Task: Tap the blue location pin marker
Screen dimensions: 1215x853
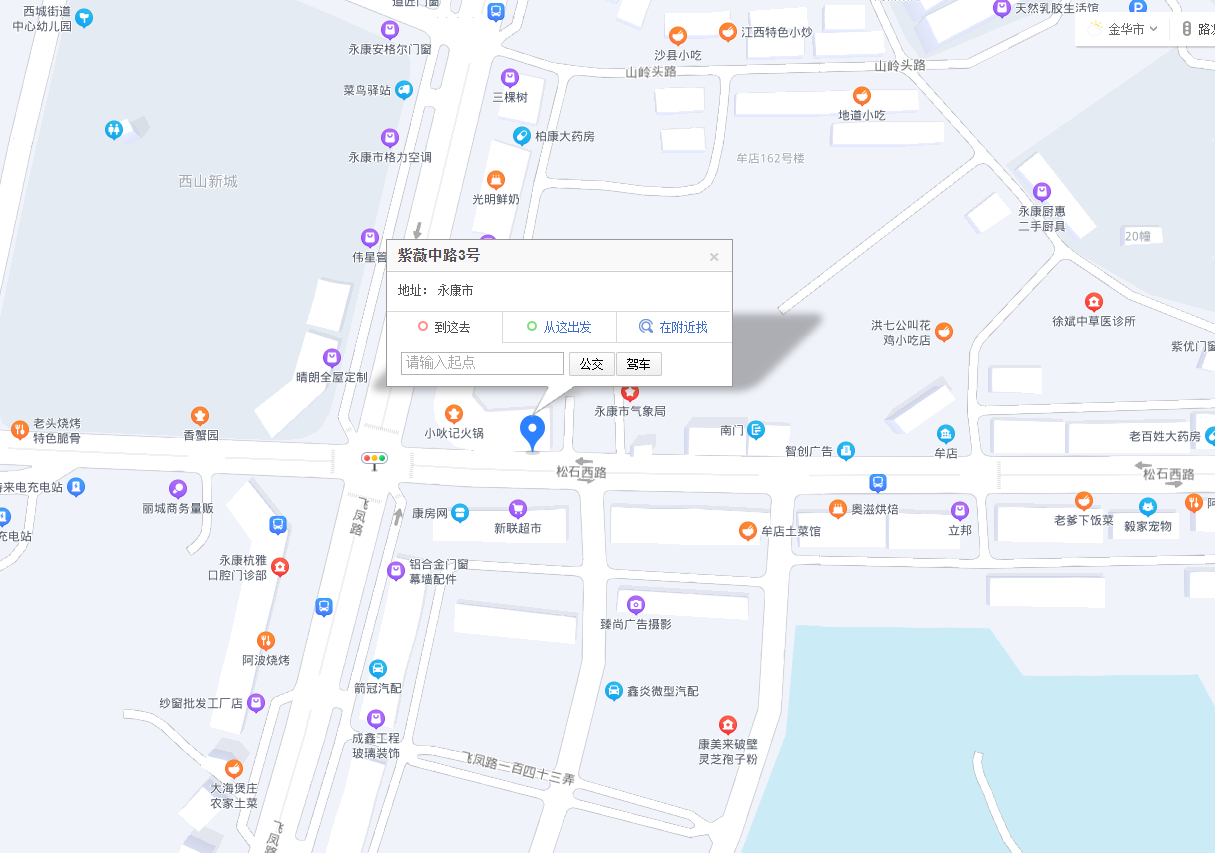Action: (x=533, y=431)
